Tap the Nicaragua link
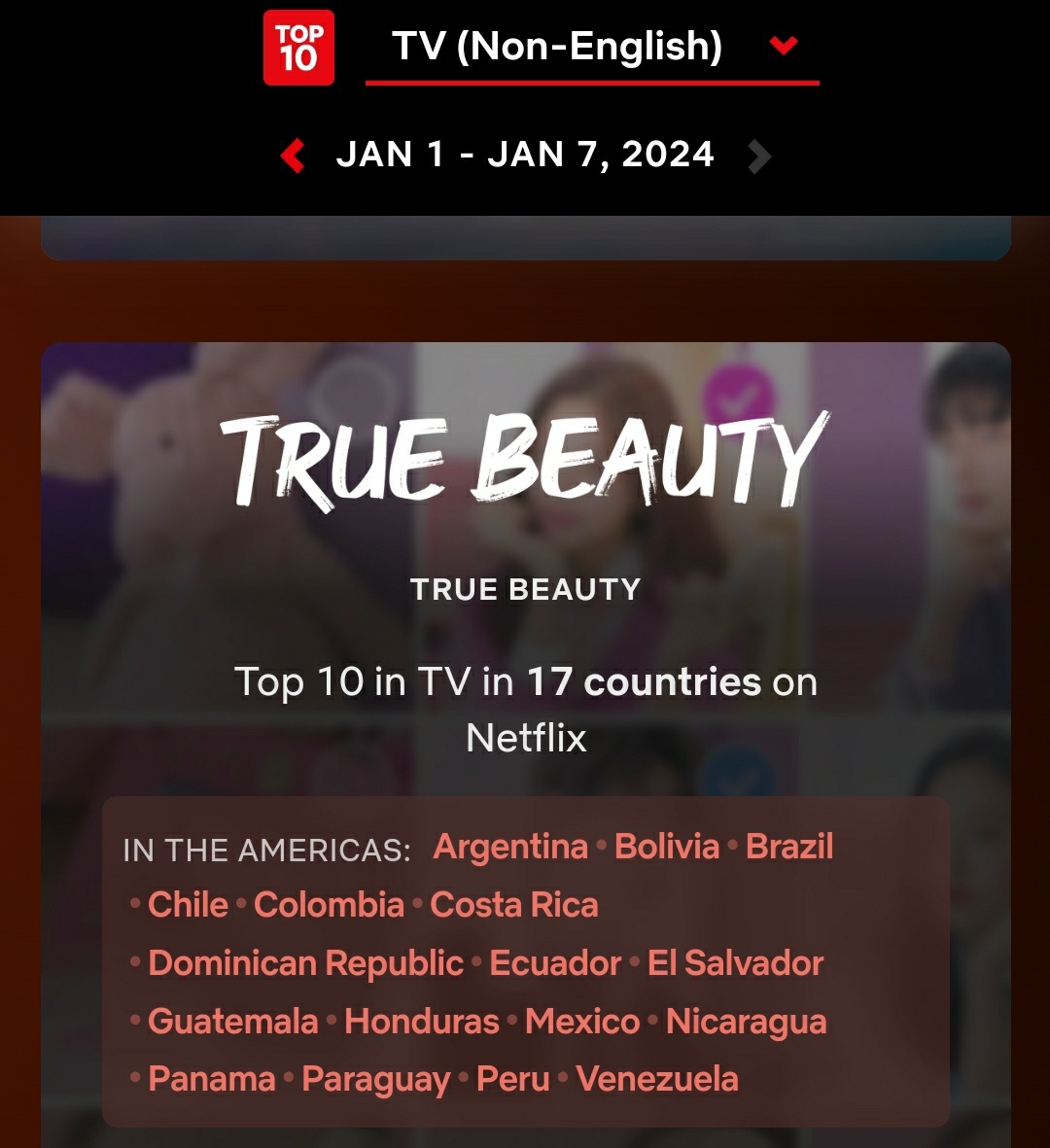Screen dimensions: 1050x1148 [746, 1022]
